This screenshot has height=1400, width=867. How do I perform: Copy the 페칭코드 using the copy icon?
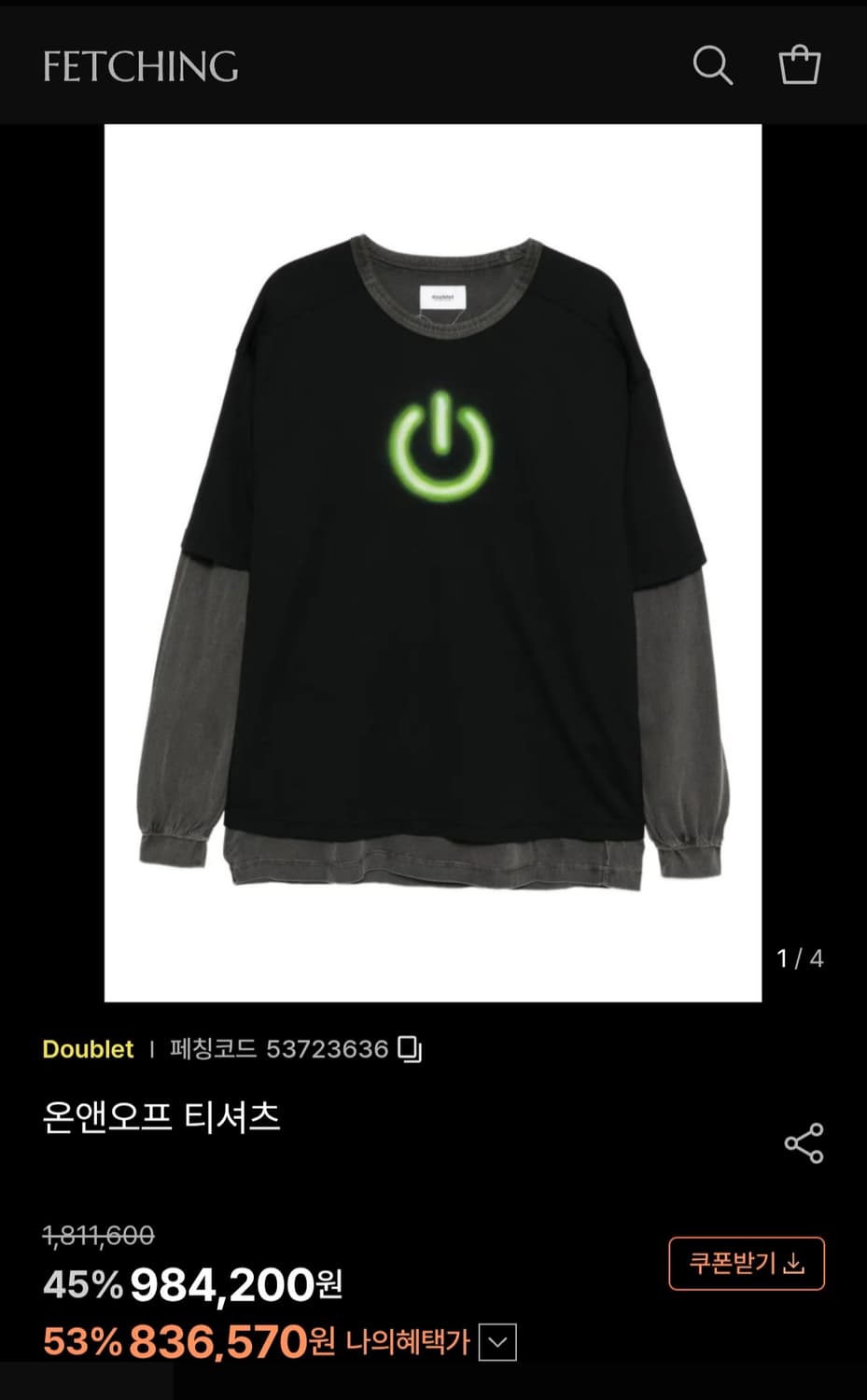point(411,1049)
